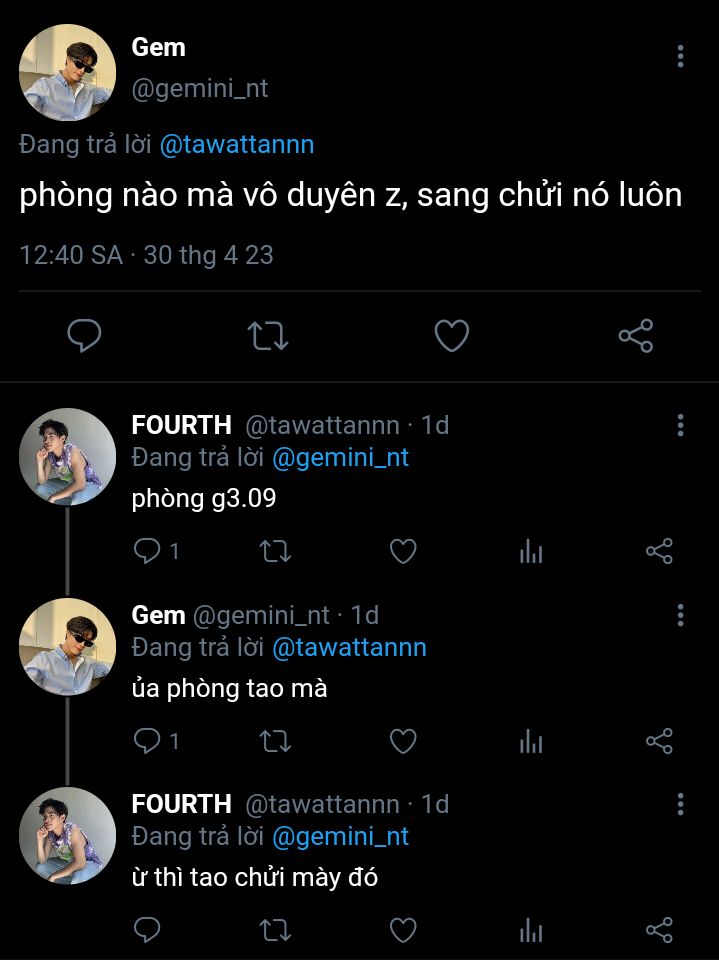Retweet Gem's main tweet
This screenshot has width=719, height=960.
coord(268,336)
